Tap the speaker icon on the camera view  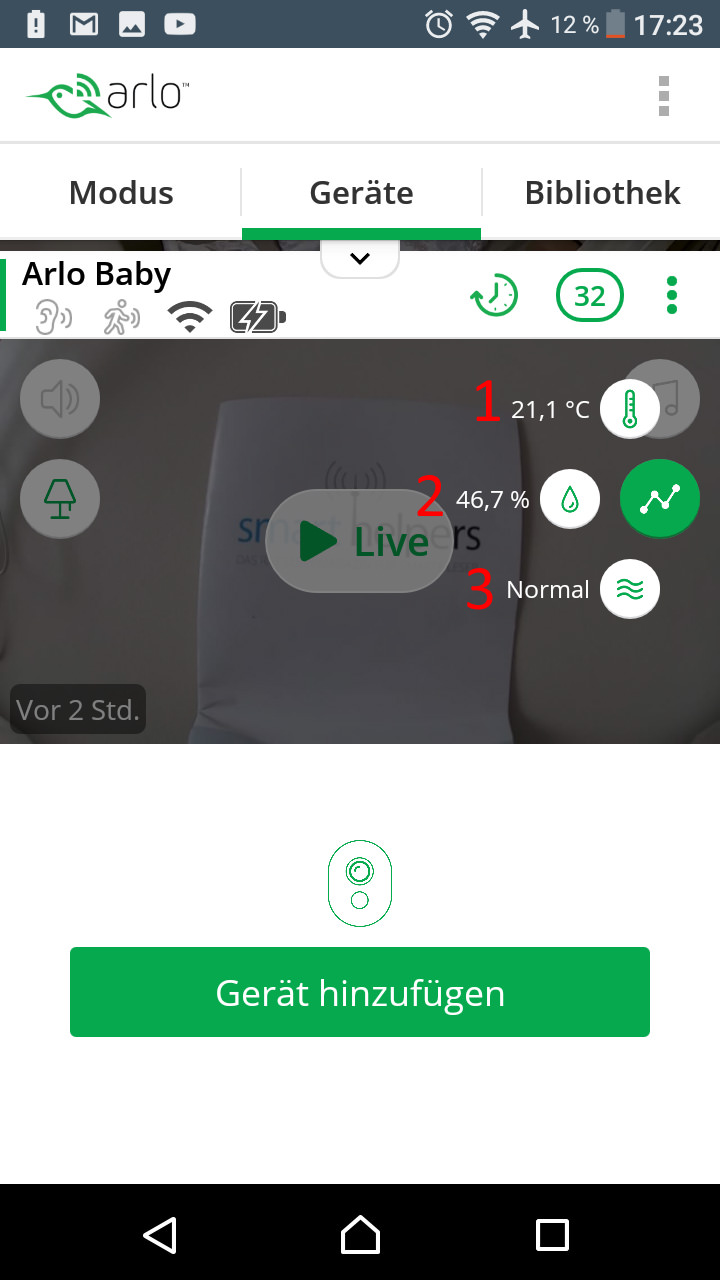(60, 400)
